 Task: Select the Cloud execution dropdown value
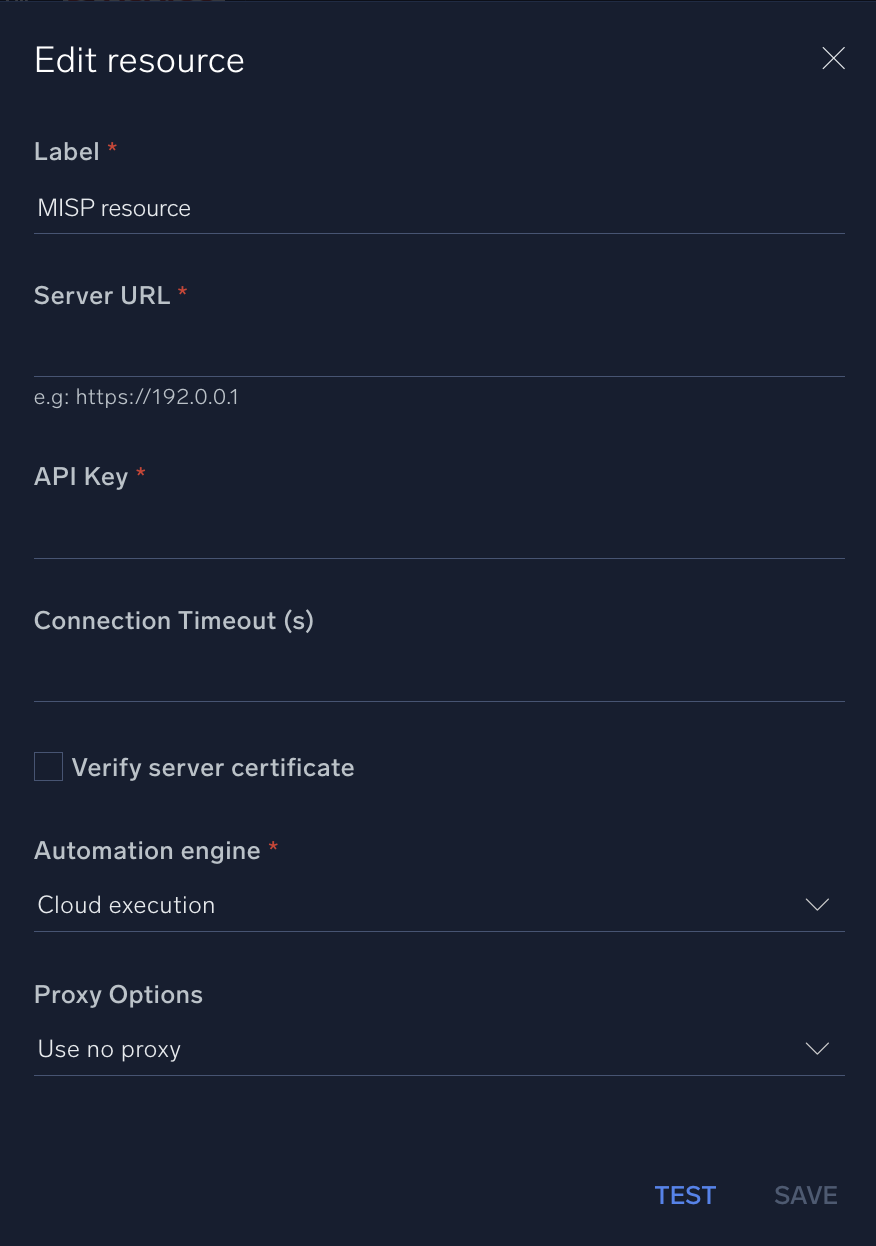[125, 904]
